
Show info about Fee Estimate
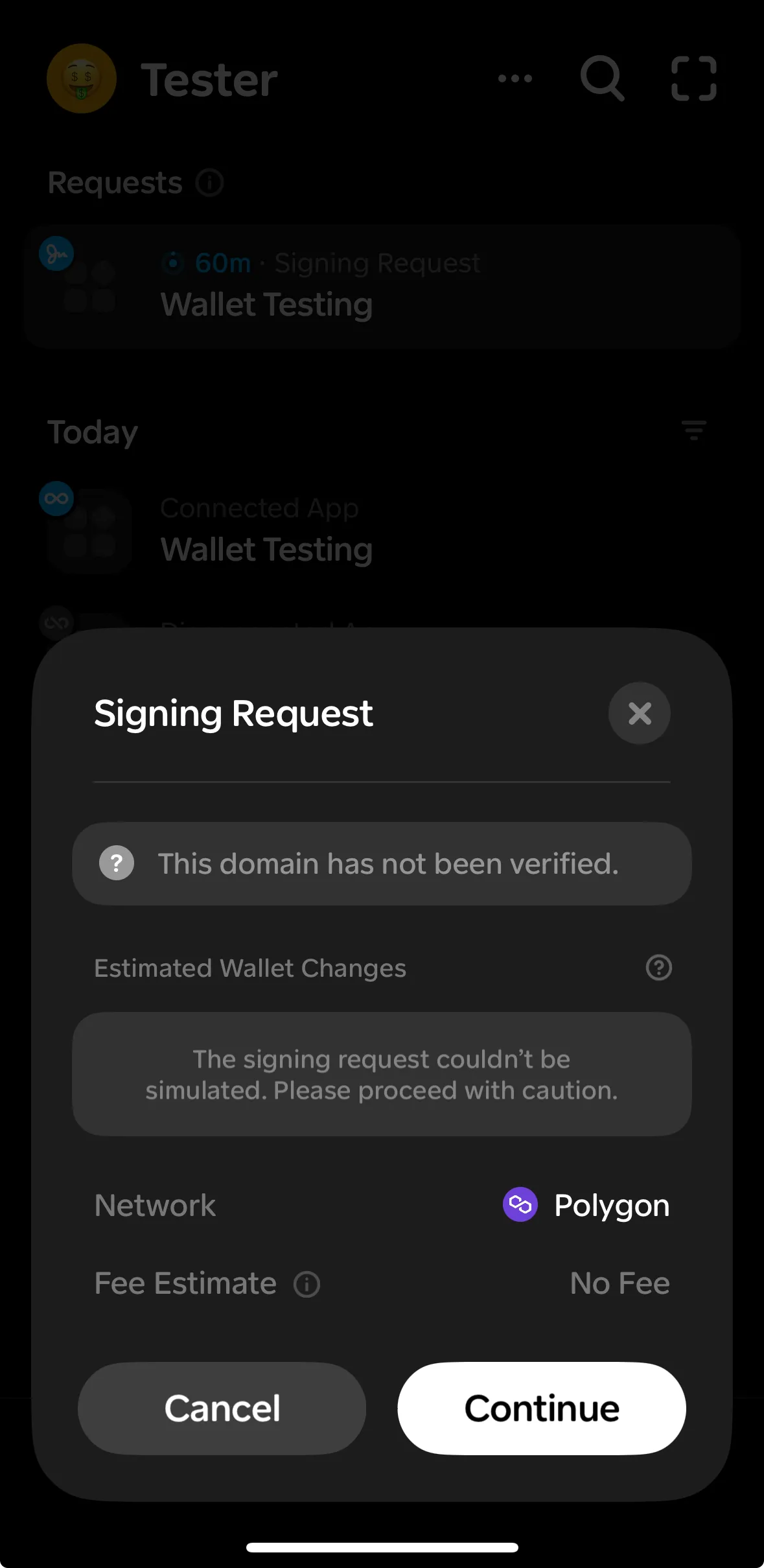(x=307, y=1284)
